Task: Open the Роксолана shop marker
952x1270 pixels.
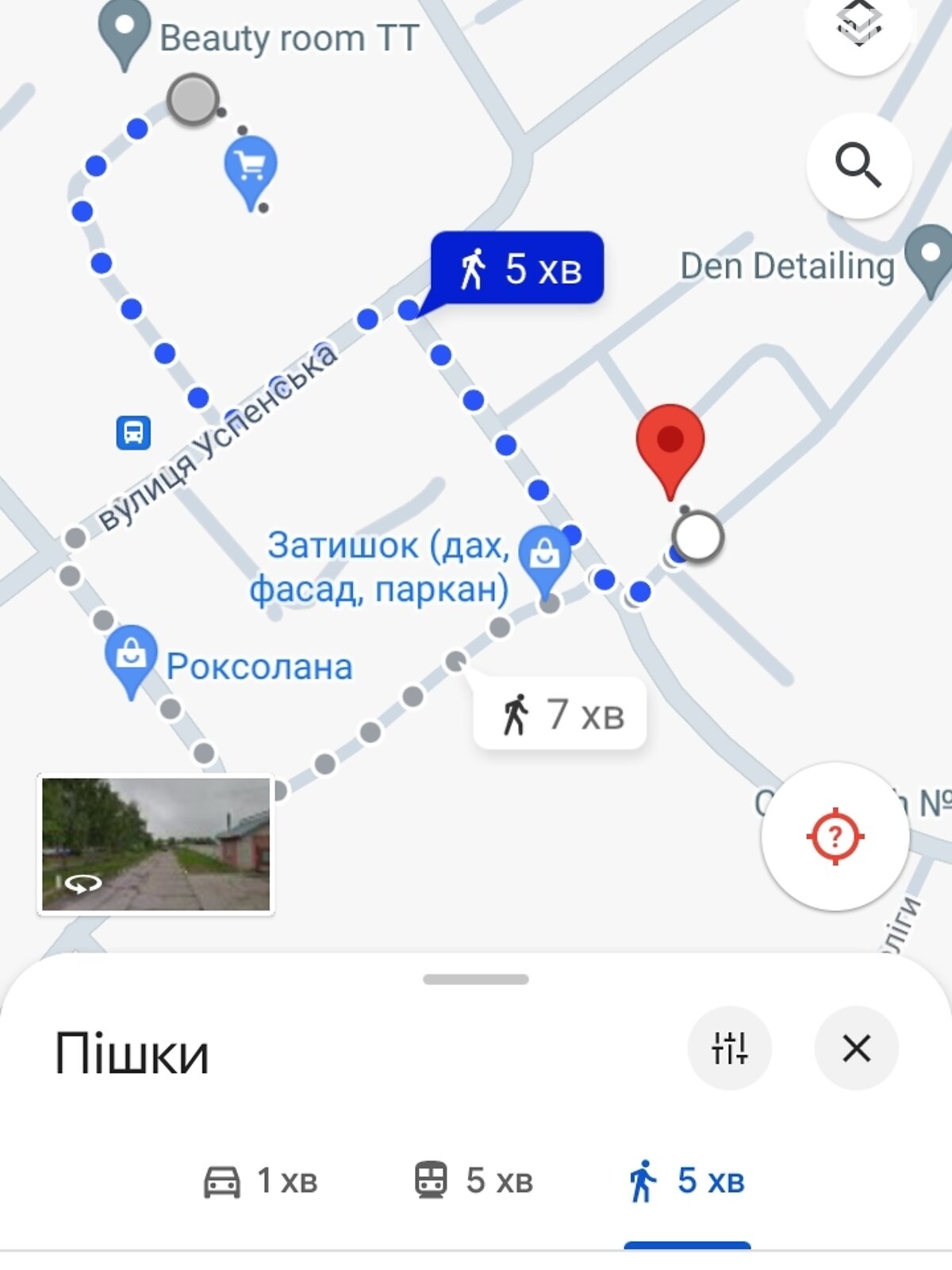Action: 131,657
